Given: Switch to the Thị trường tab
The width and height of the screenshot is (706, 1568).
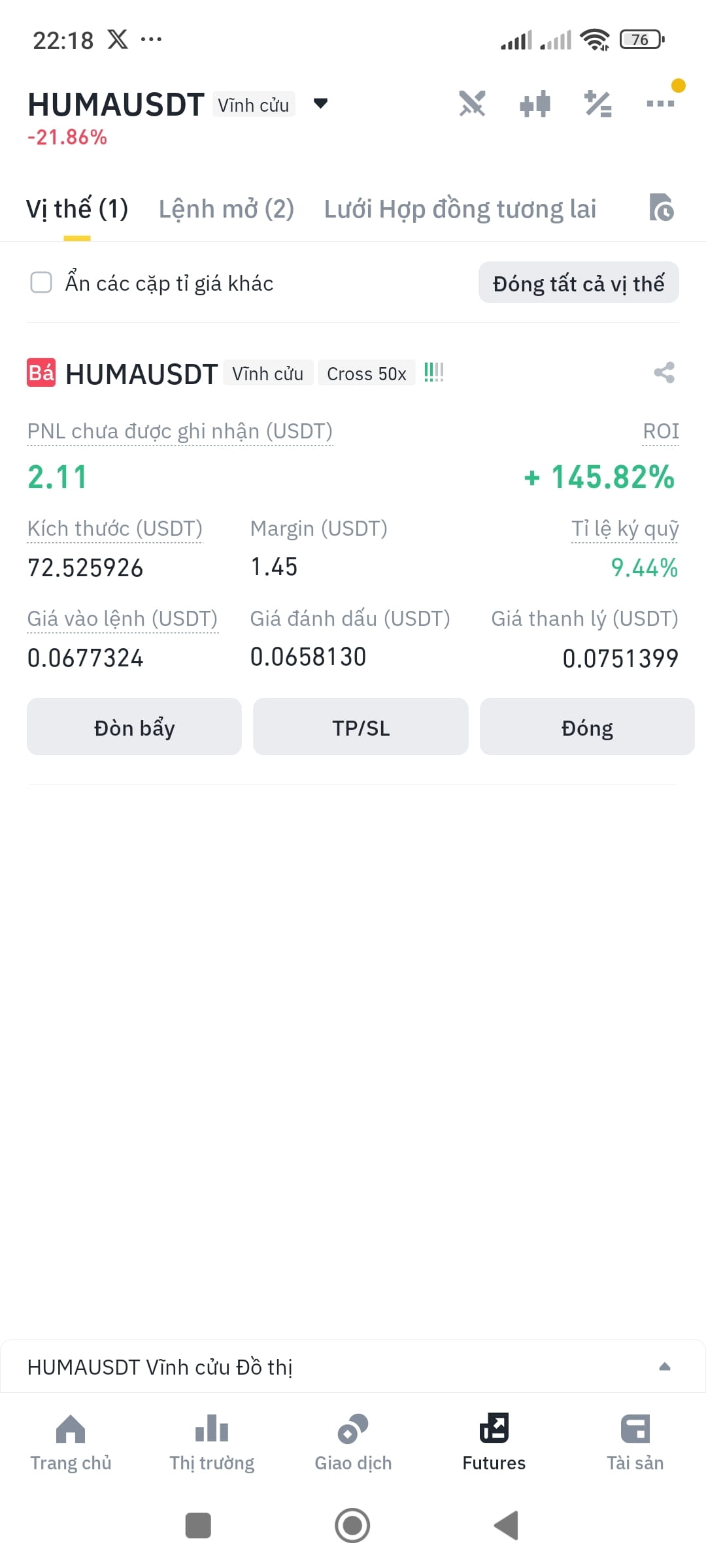Looking at the screenshot, I should pos(212,1443).
